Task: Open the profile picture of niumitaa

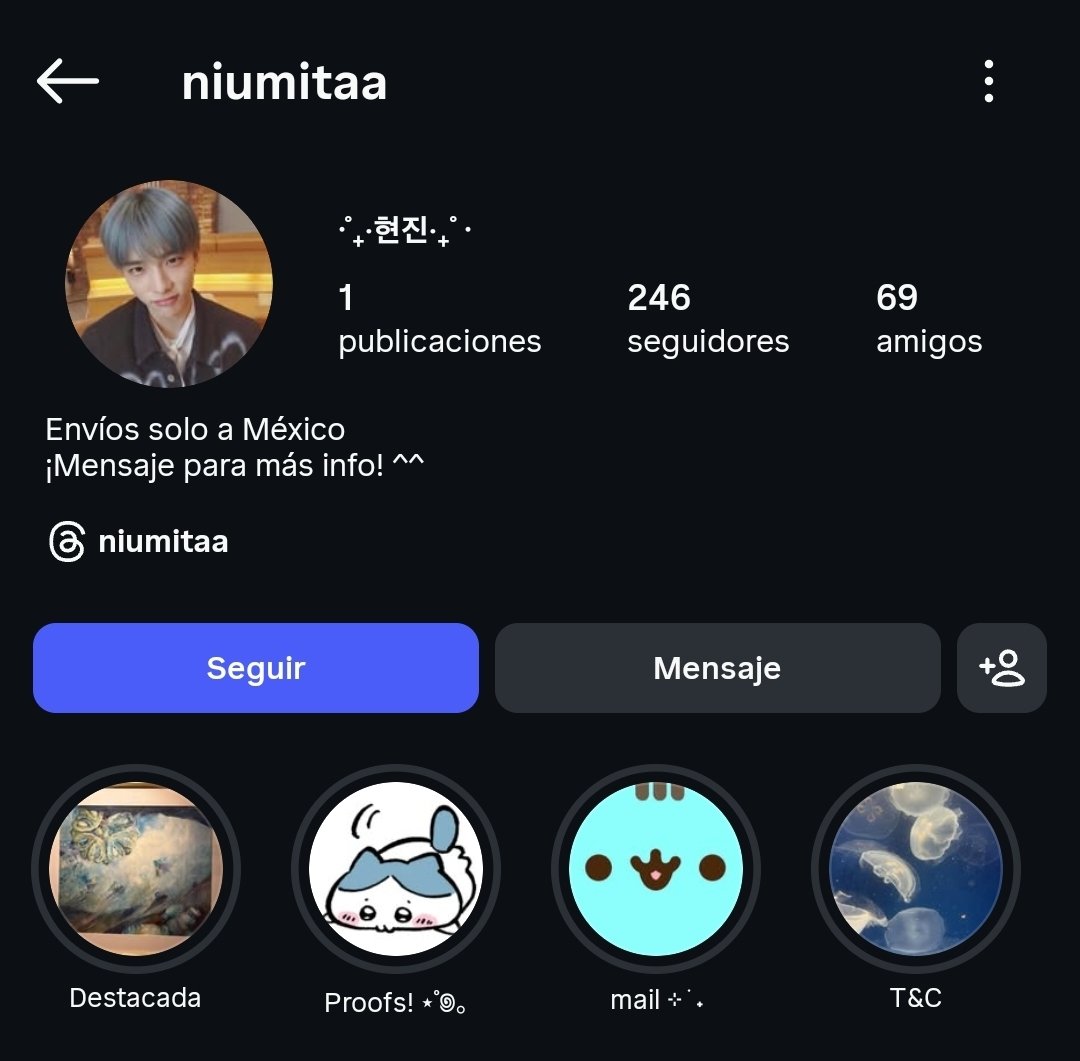Action: tap(169, 284)
